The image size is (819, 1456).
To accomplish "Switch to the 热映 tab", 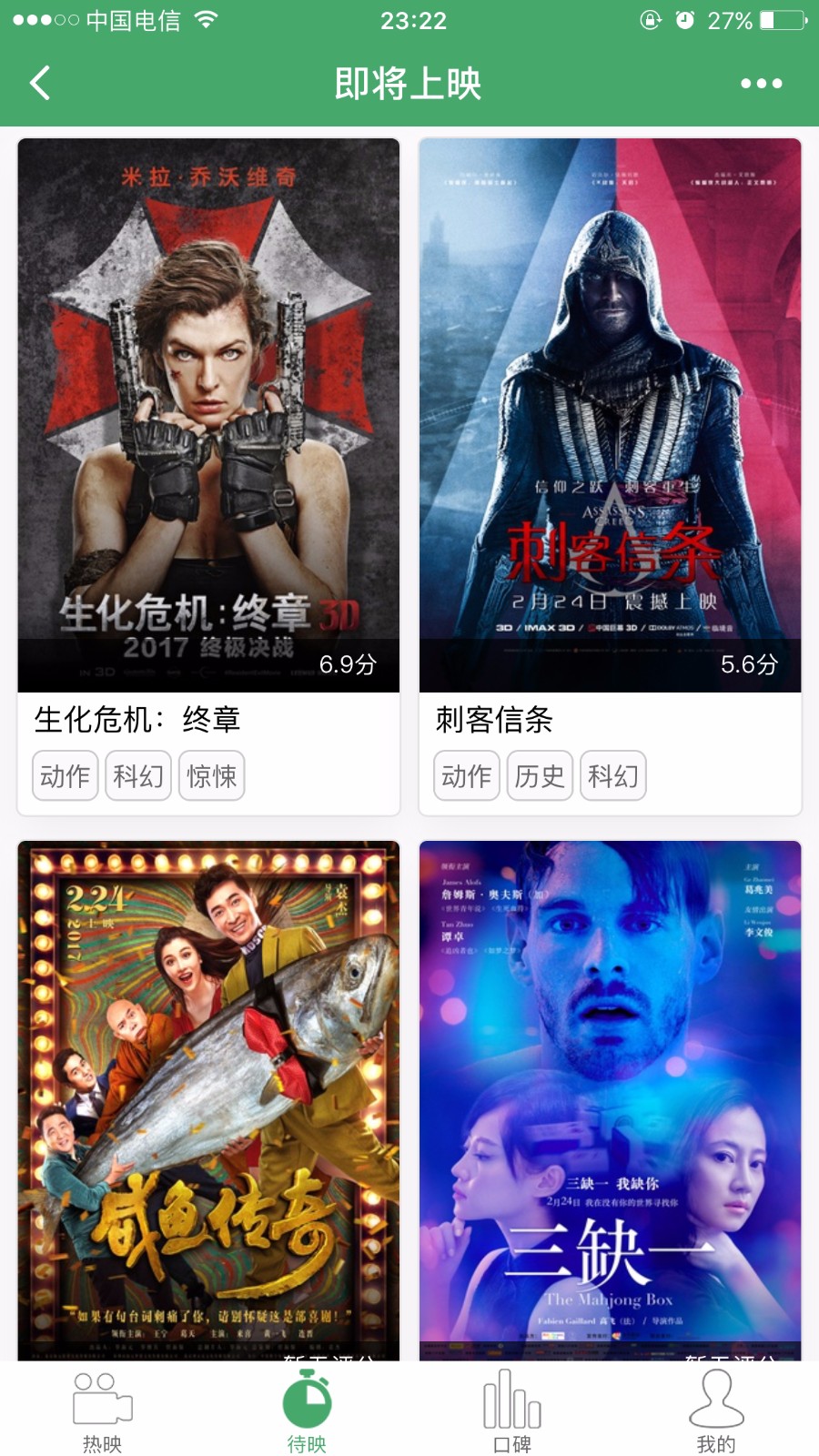I will [x=103, y=1411].
